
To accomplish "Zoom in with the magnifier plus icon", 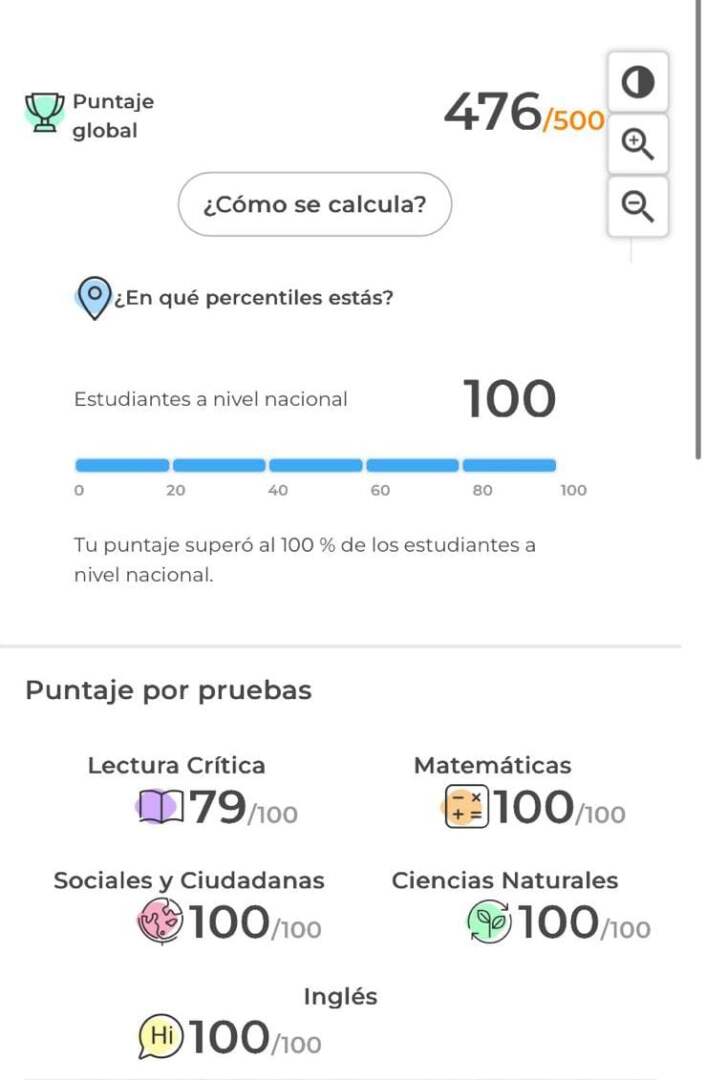I will pyautogui.click(x=638, y=144).
